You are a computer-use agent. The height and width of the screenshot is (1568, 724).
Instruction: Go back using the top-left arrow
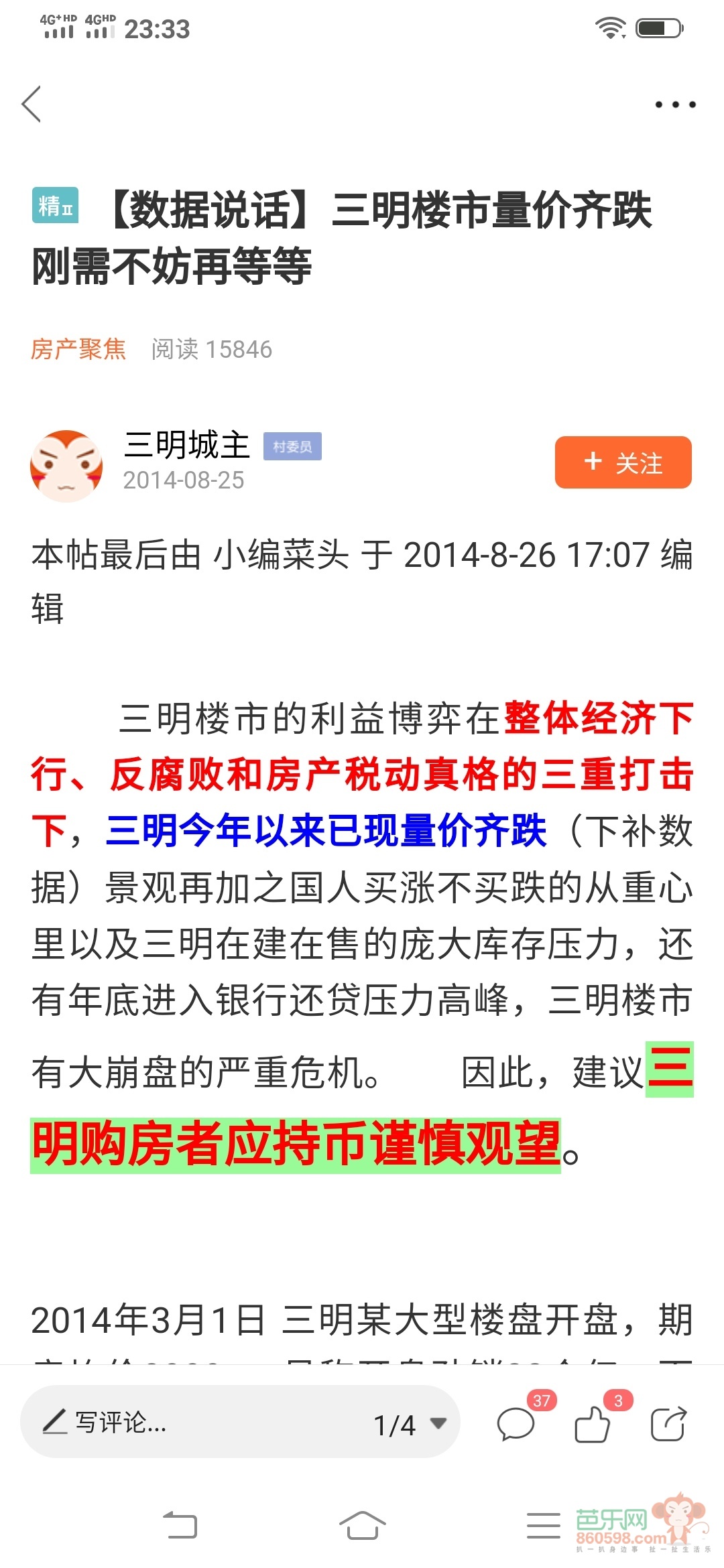pyautogui.click(x=32, y=104)
